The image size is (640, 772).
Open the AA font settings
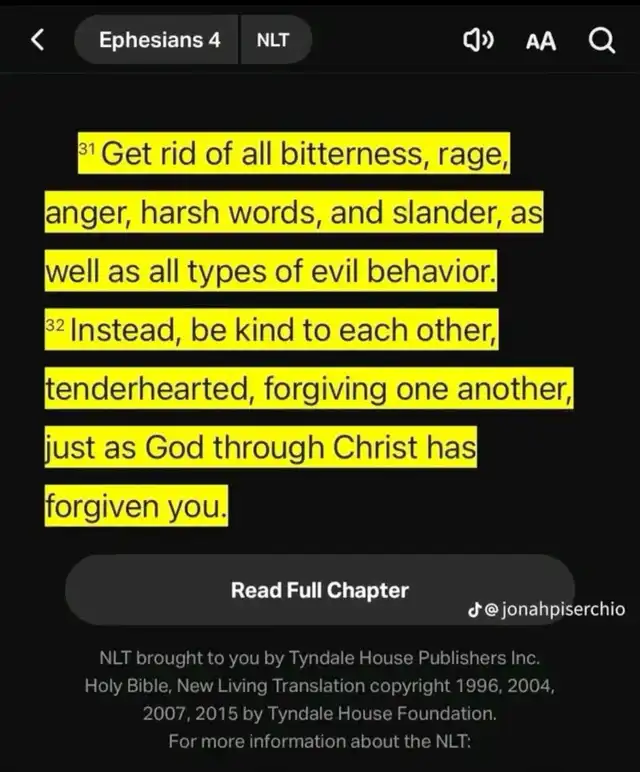(541, 41)
